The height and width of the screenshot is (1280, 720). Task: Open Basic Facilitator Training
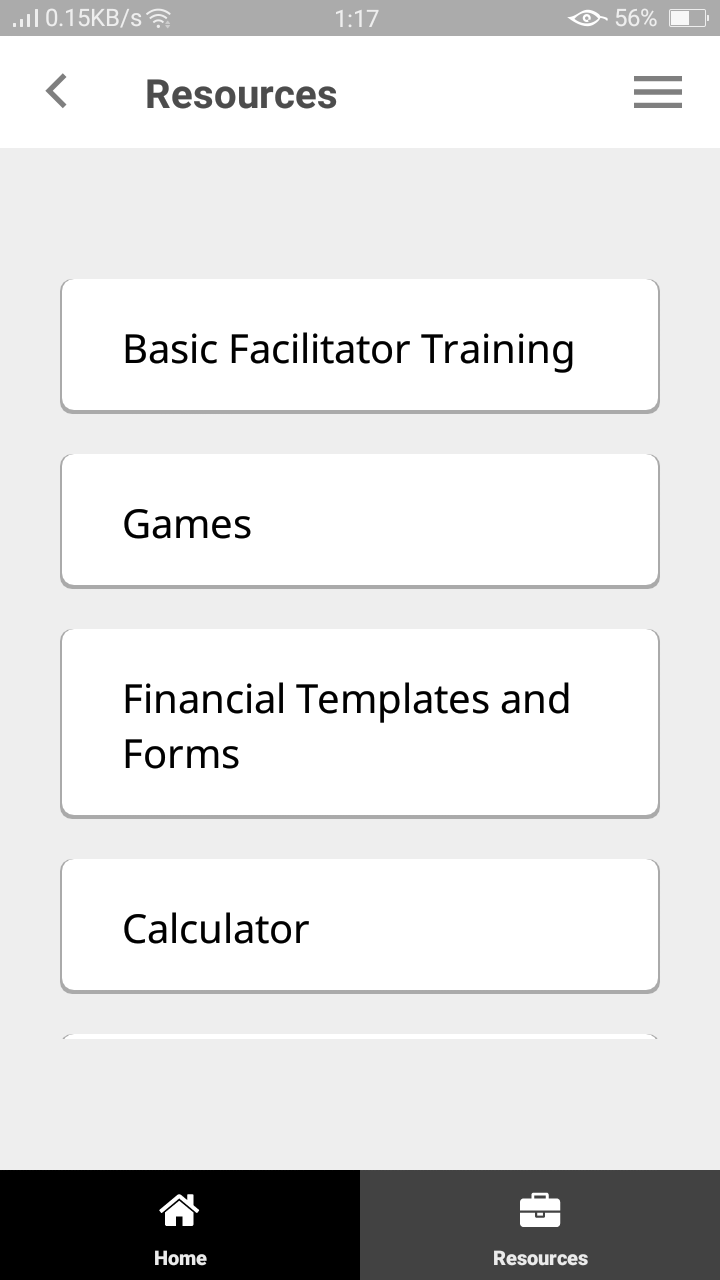360,346
